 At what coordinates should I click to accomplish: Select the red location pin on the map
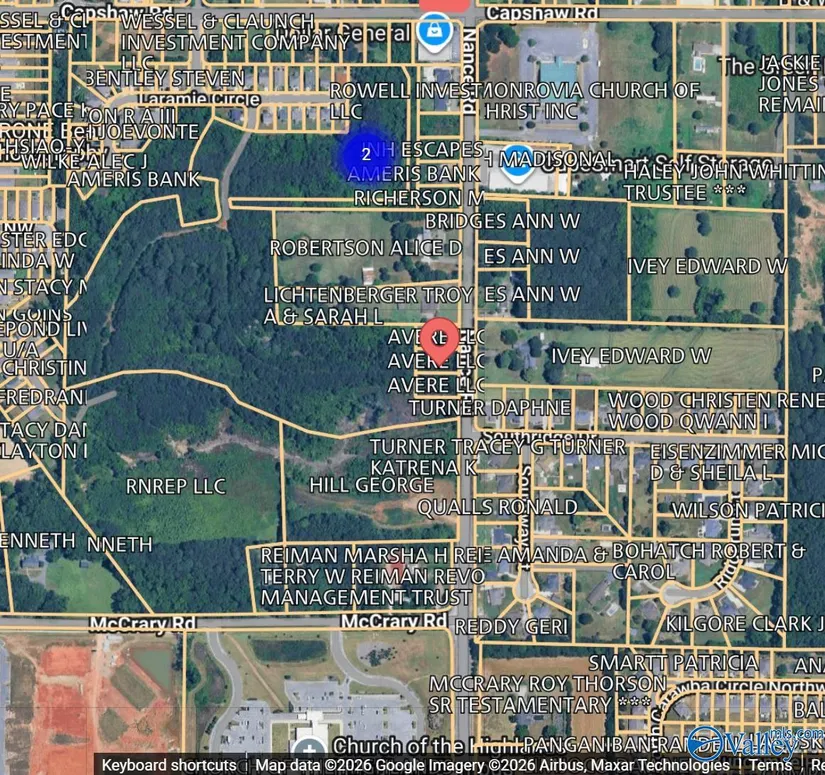438,339
